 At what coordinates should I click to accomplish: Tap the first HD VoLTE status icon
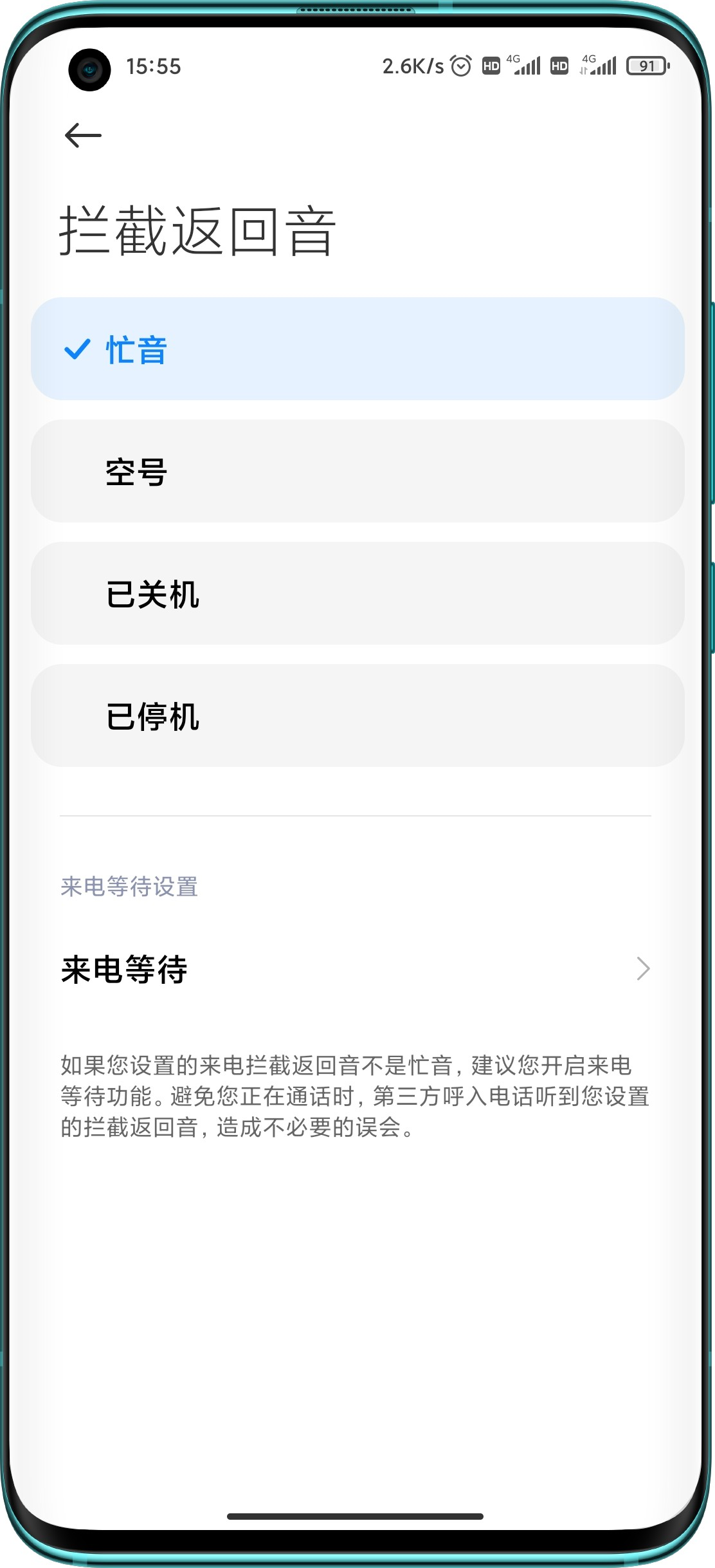(x=491, y=66)
